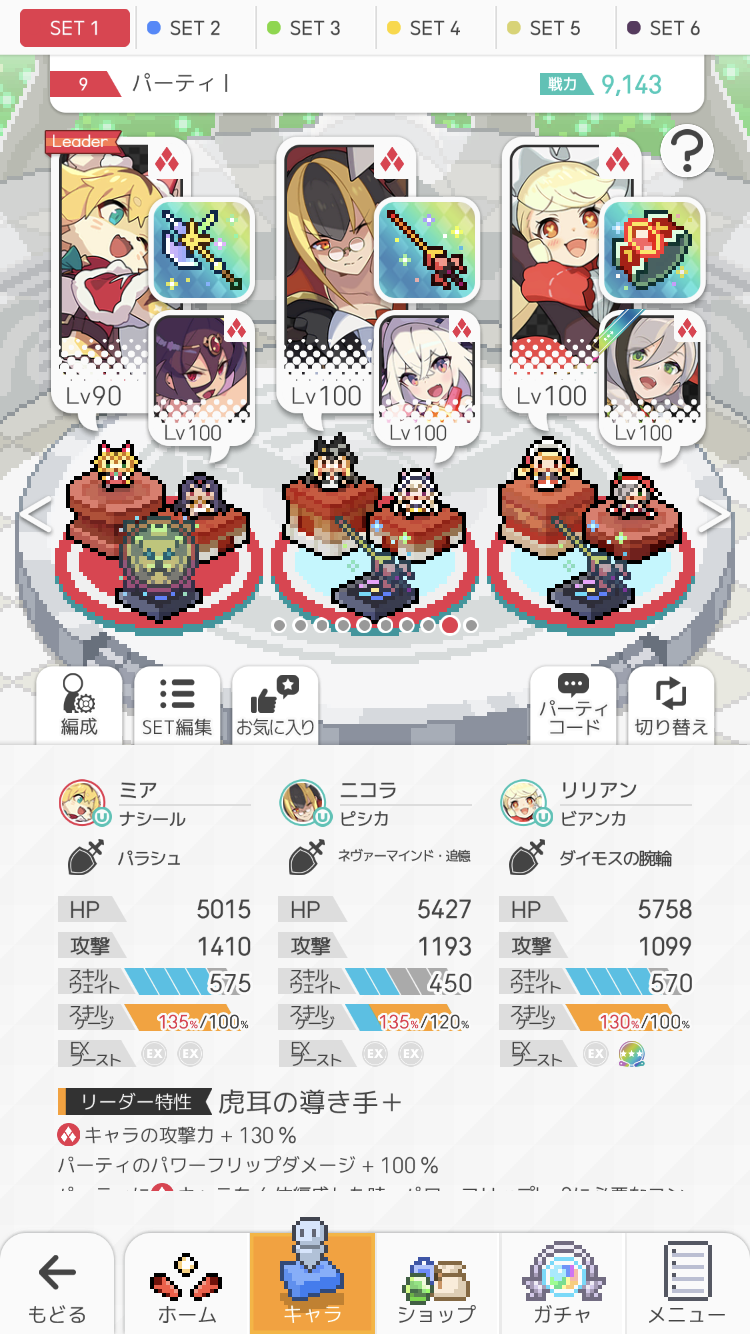Open the メニュー tab

687,1288
